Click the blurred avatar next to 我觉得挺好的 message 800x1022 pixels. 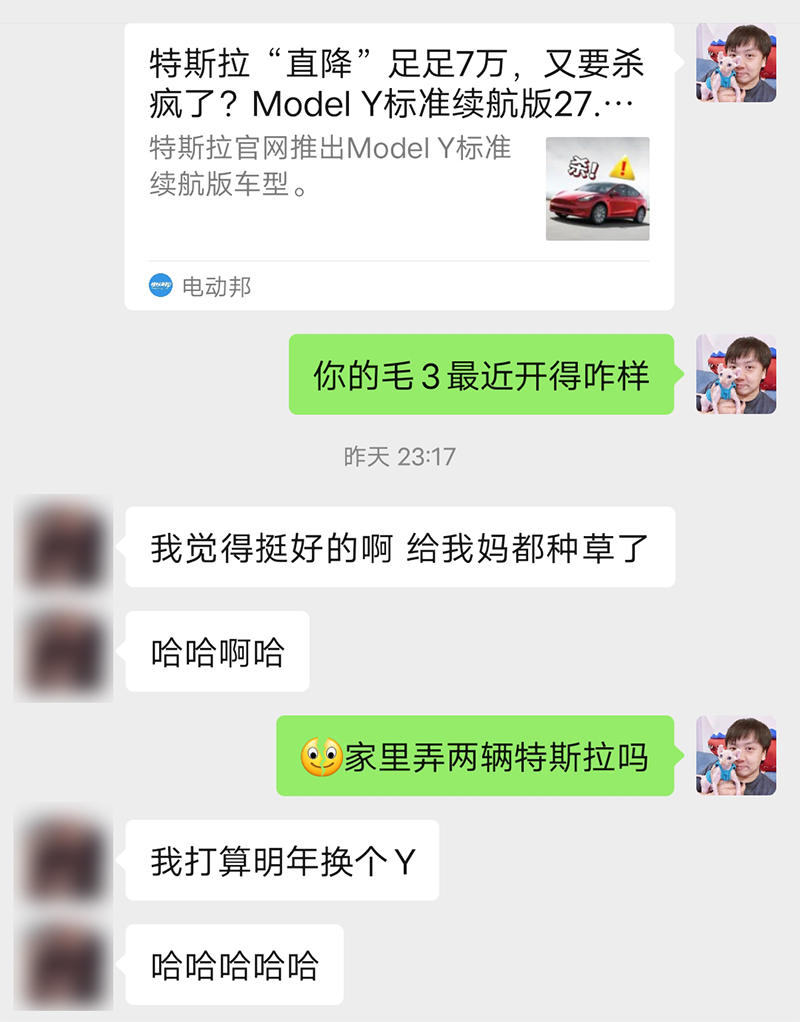[62, 548]
